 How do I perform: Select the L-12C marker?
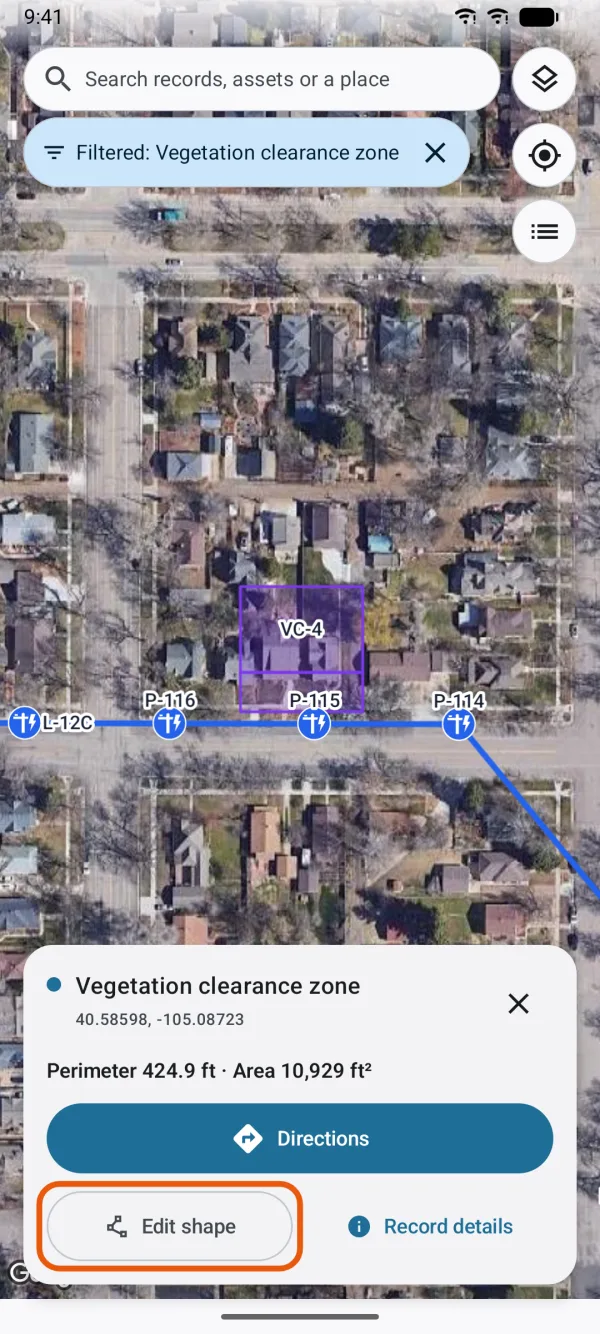tap(24, 722)
